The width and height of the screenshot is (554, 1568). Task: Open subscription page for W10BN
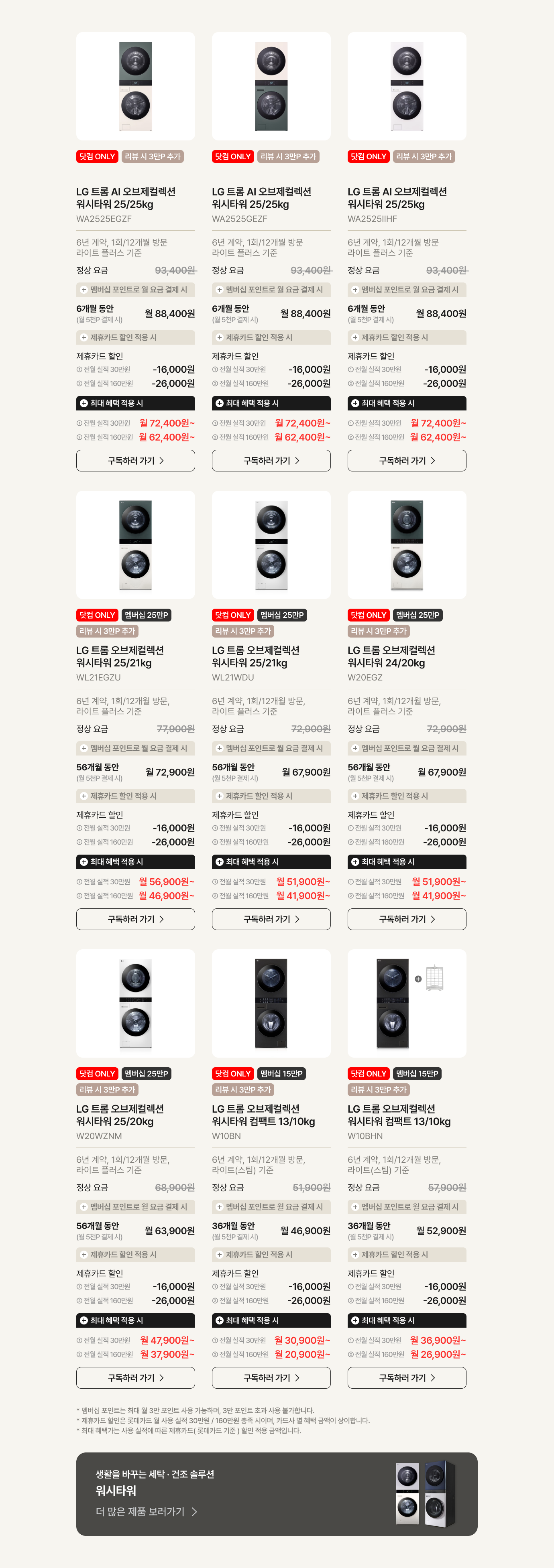click(x=271, y=1377)
